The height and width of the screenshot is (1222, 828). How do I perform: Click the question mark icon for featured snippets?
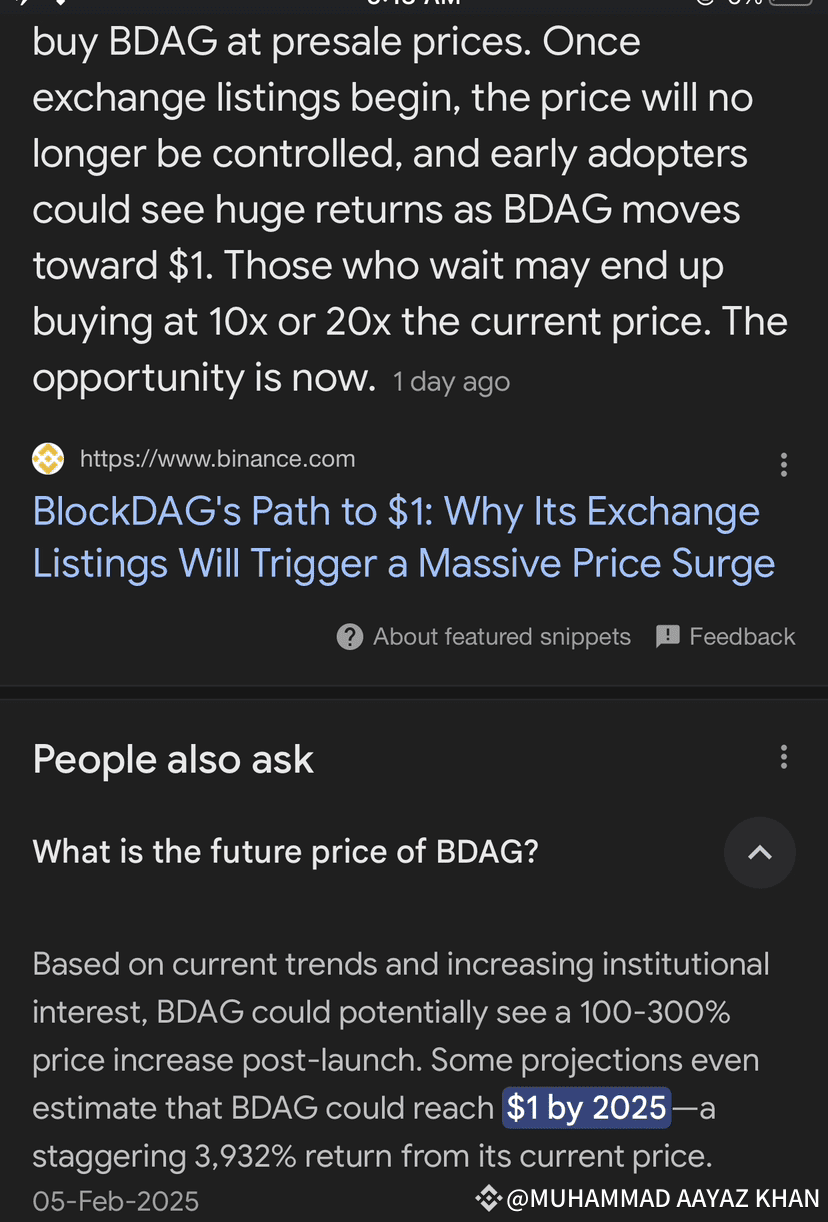(x=349, y=637)
